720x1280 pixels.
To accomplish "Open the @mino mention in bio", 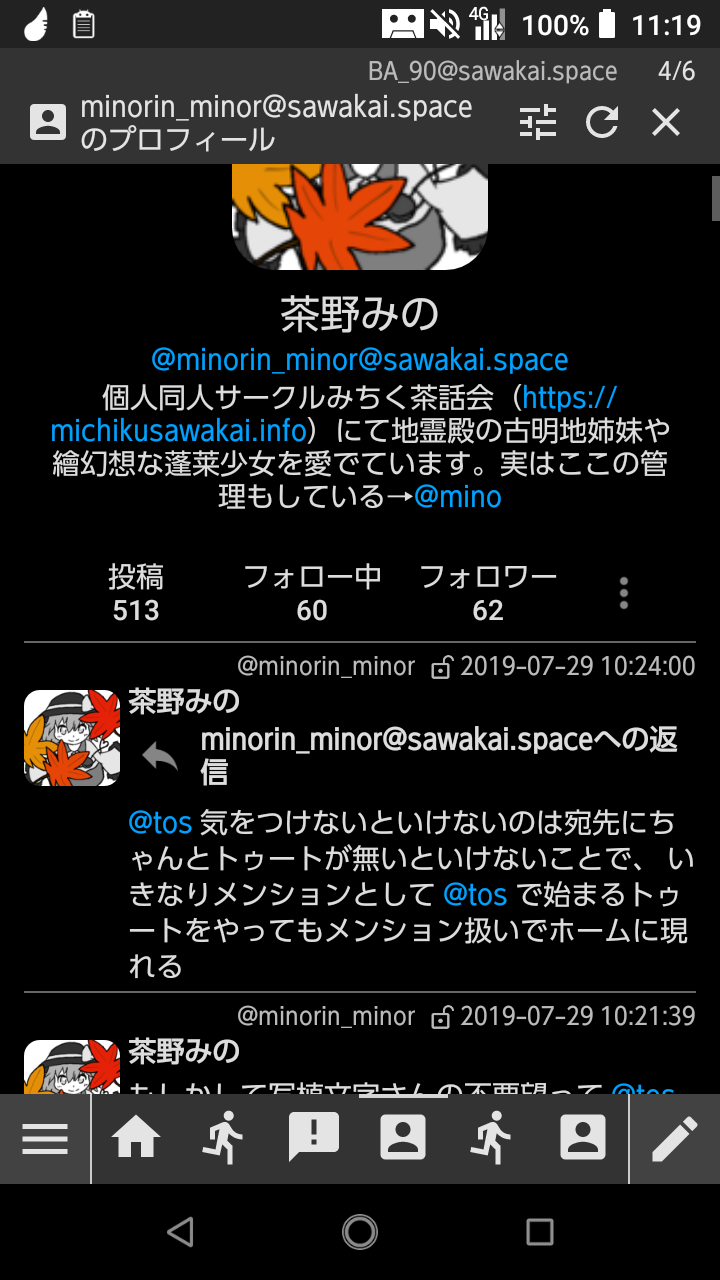I will [x=457, y=496].
